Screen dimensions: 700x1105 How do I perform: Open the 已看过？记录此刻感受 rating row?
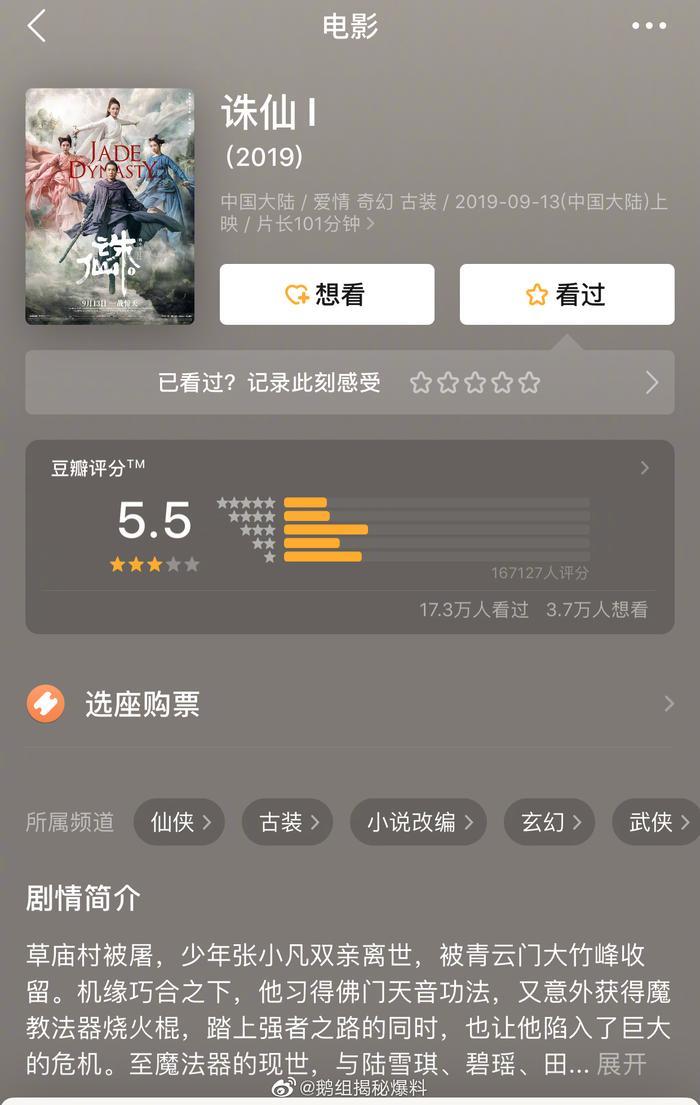350,382
